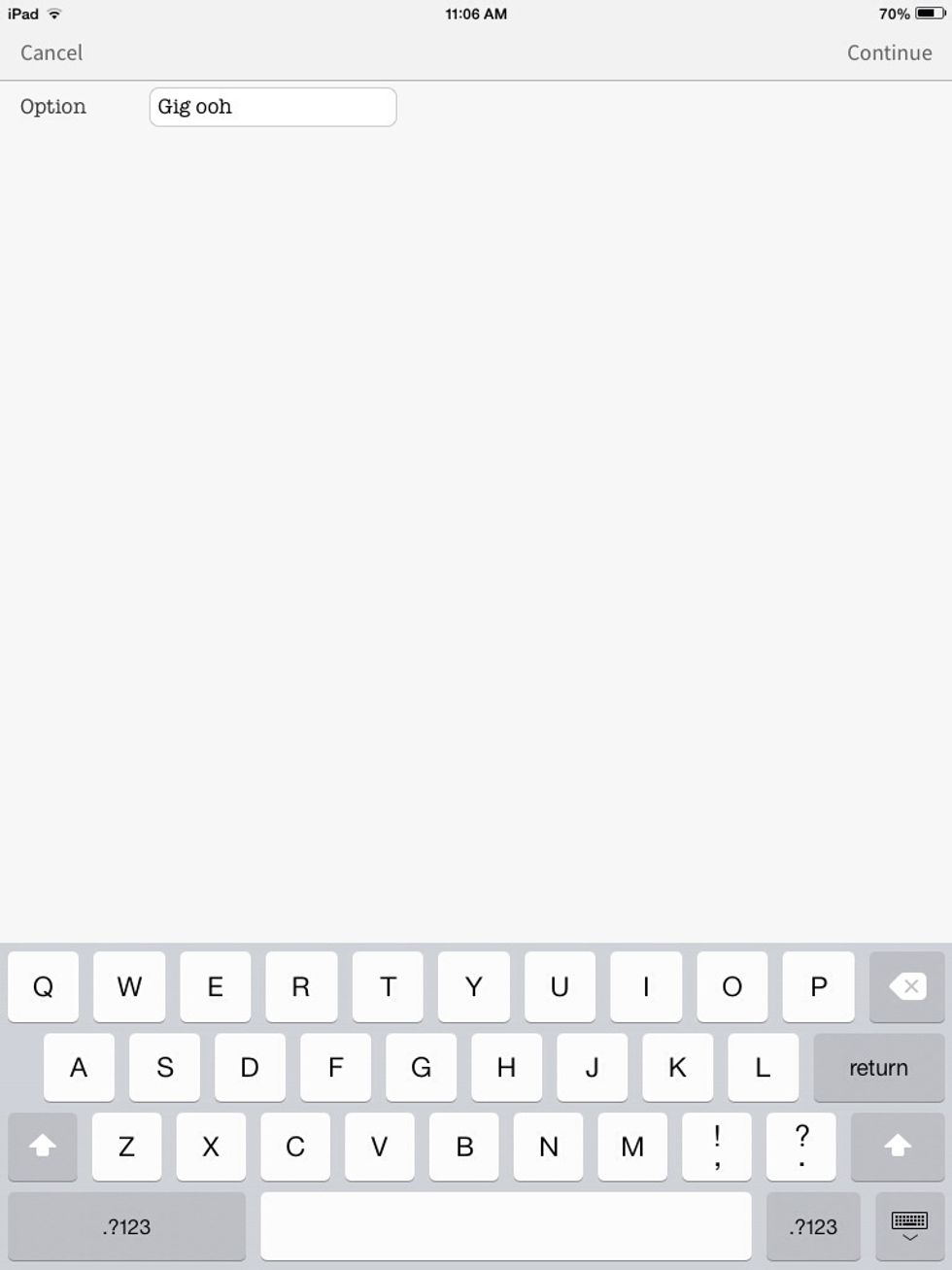Image resolution: width=952 pixels, height=1270 pixels.
Task: Tap the battery icon in the status bar
Action: pos(930,14)
